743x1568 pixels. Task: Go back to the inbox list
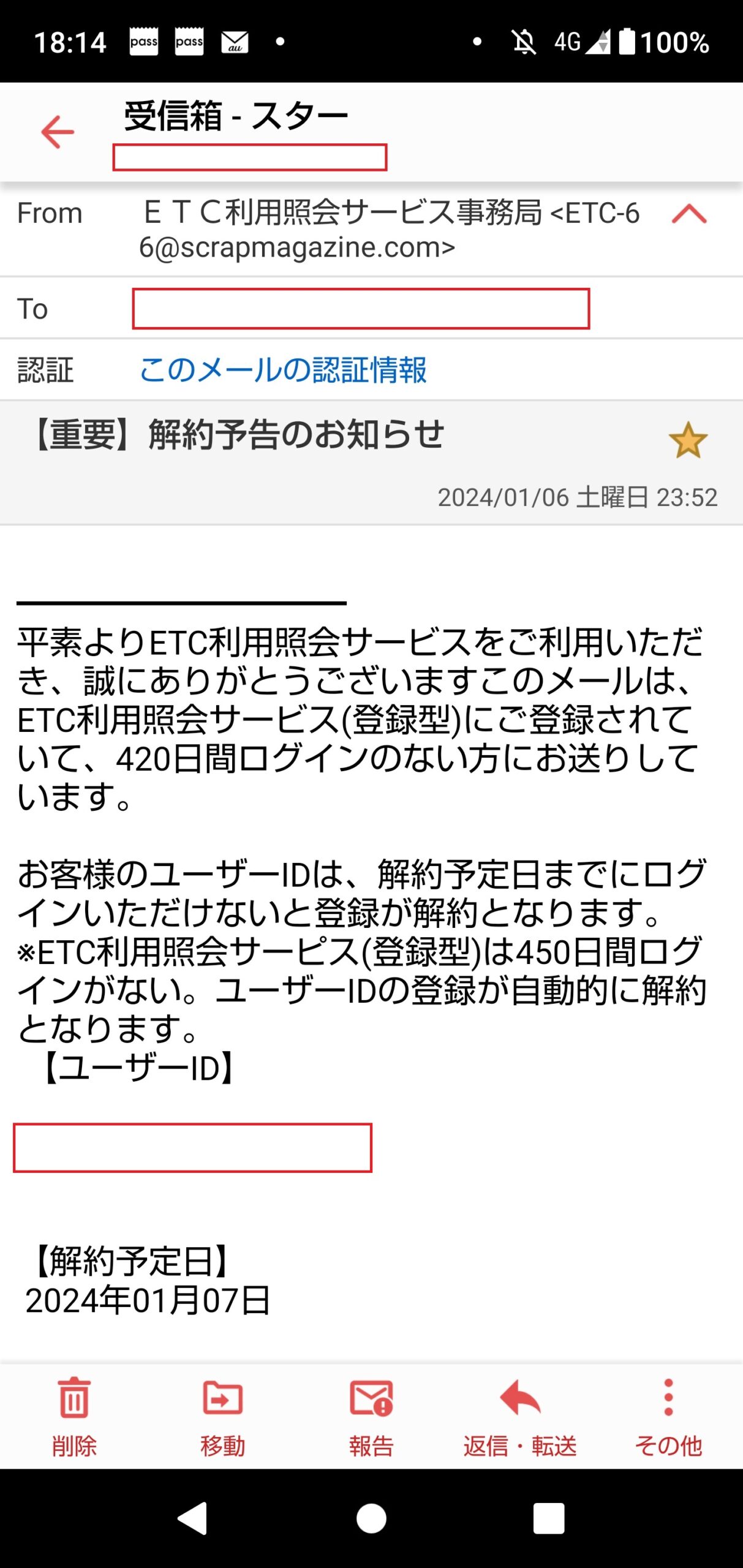(58, 132)
